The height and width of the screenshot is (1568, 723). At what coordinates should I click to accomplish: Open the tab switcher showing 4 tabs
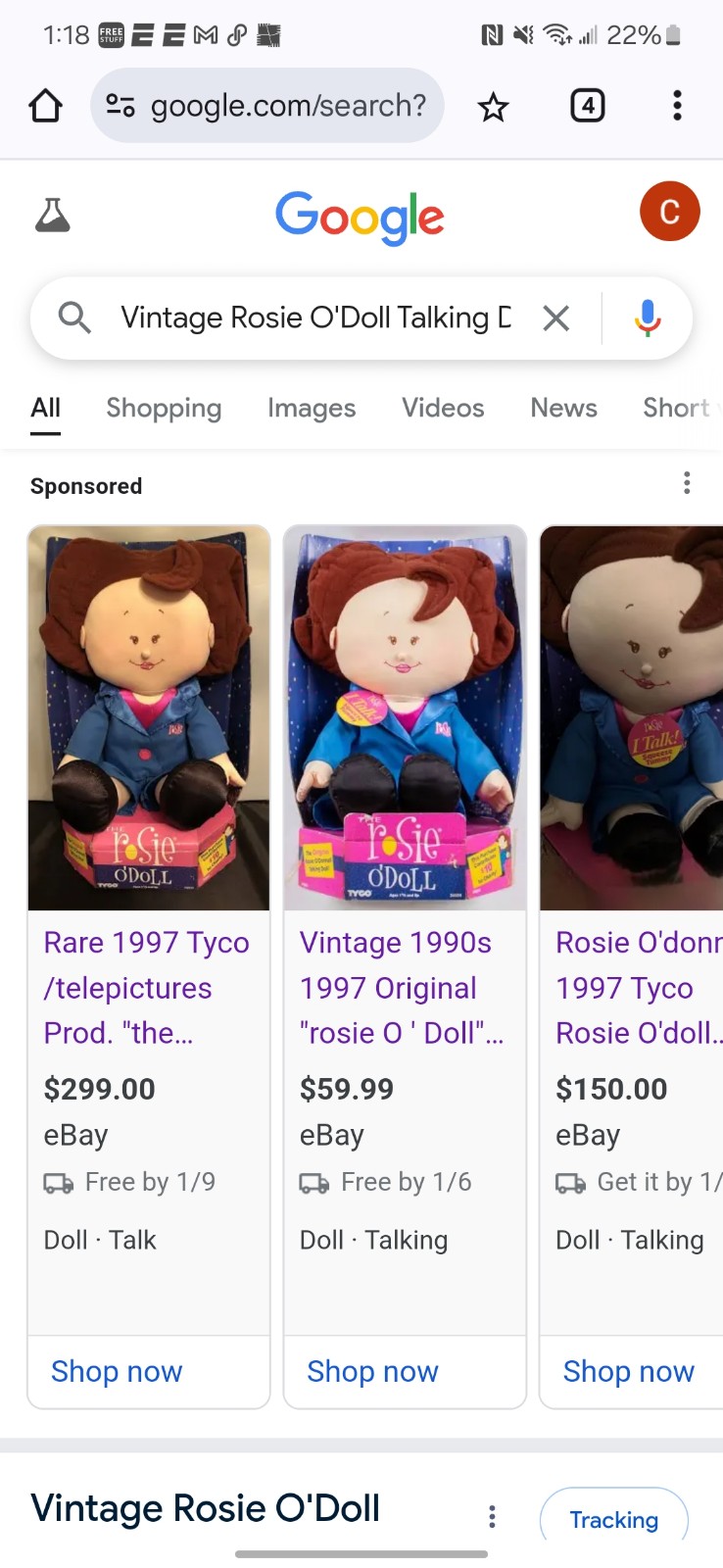(x=587, y=105)
